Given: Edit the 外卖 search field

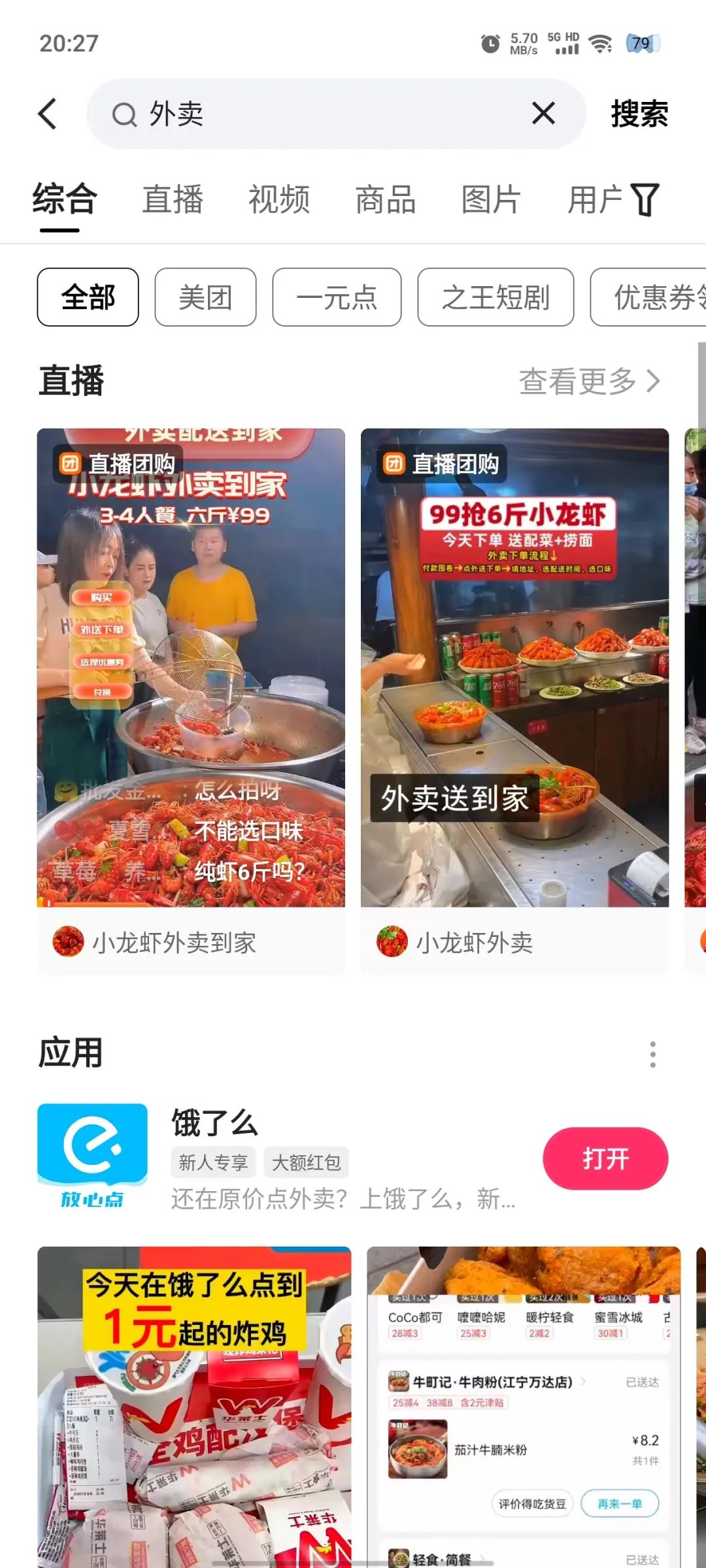Looking at the screenshot, I should (x=327, y=114).
